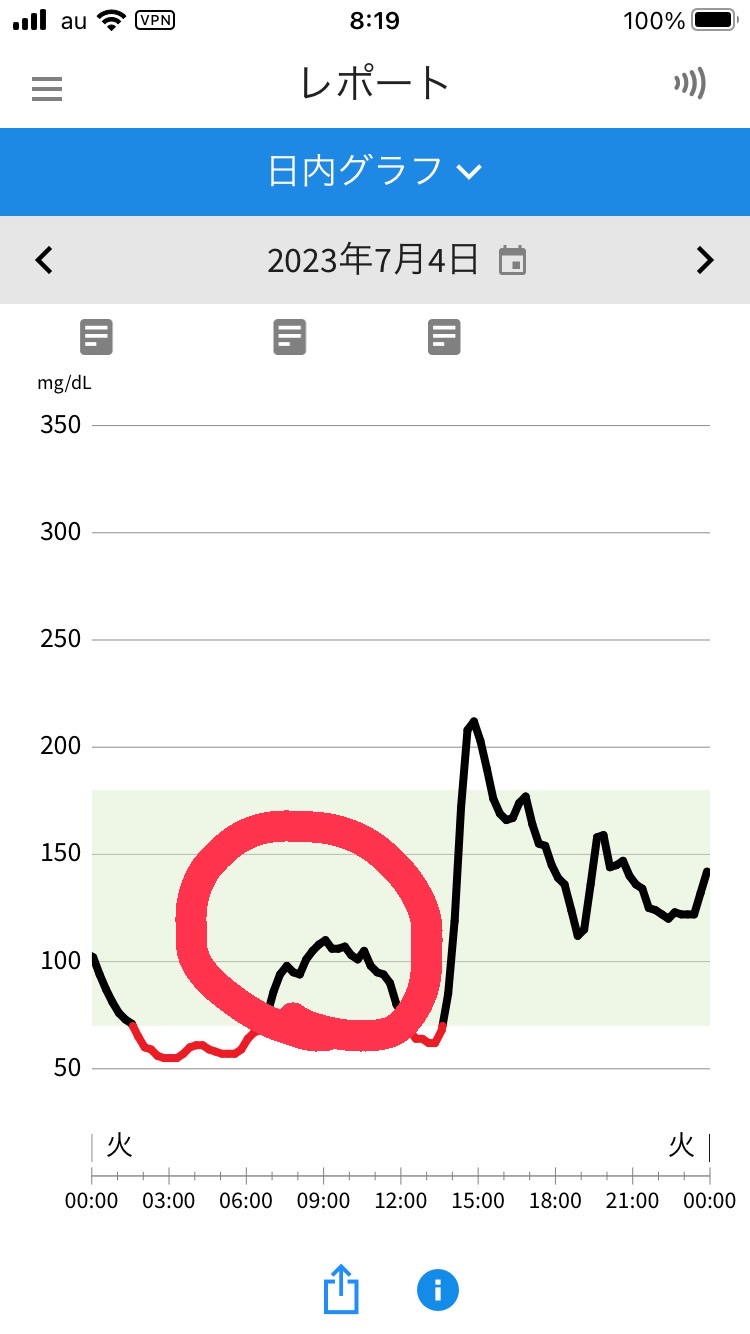Tap the sensor scan signal icon

[x=690, y=84]
